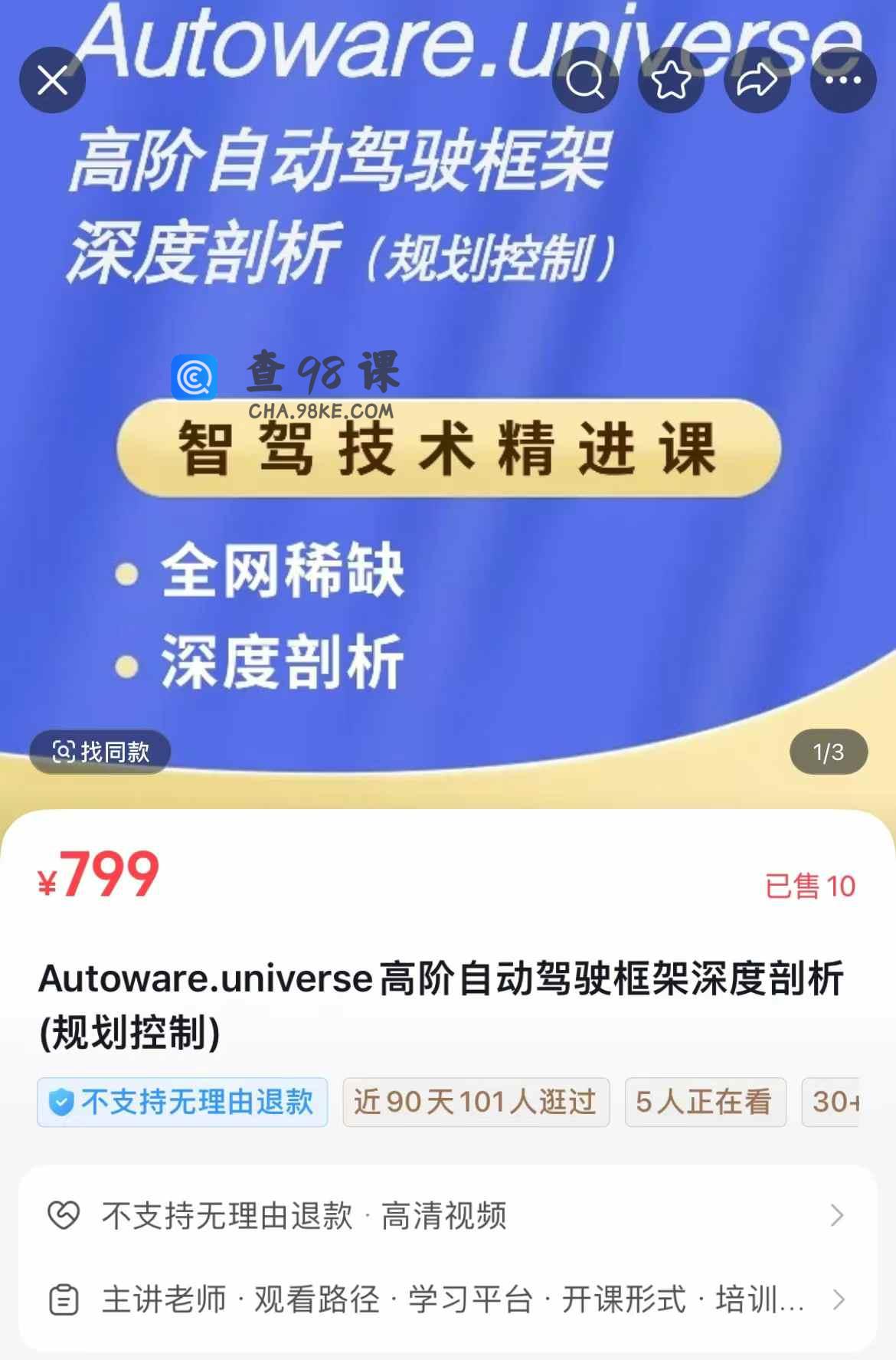This screenshot has width=896, height=1360.
Task: Tap the 找同款 find-similar button
Action: [100, 752]
